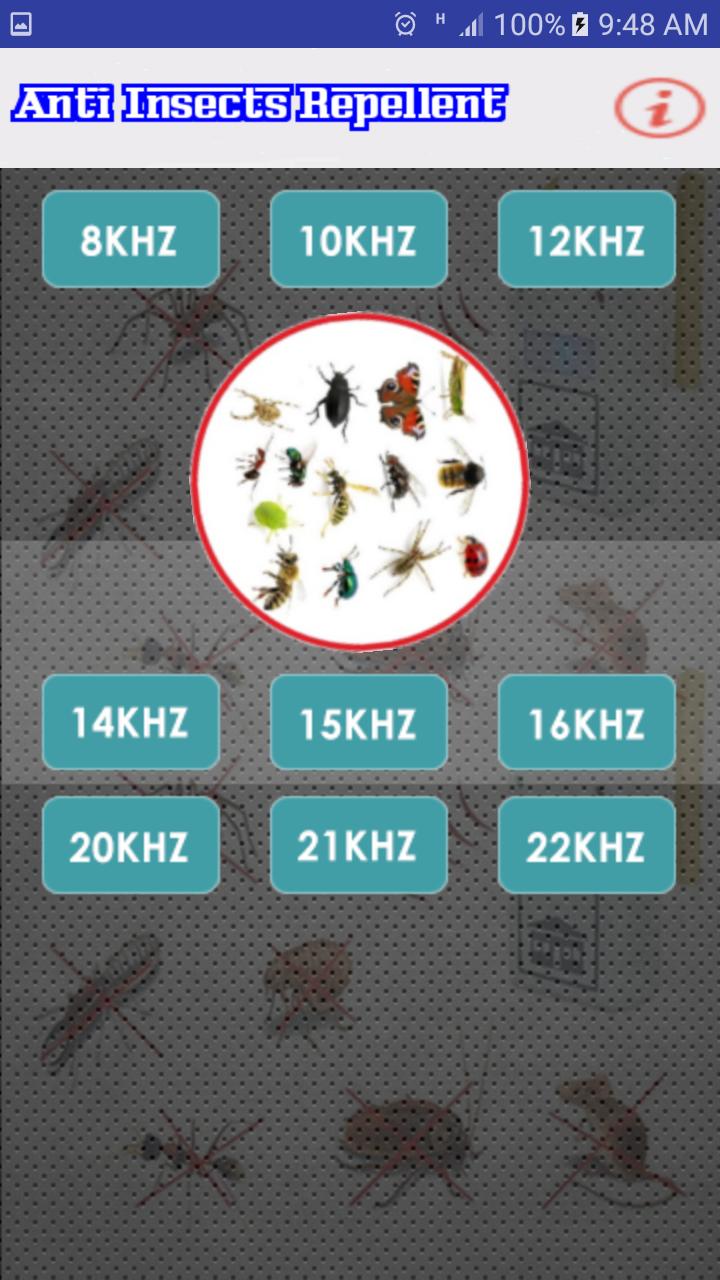This screenshot has width=720, height=1280.
Task: Activate the 8KHZ frequency
Action: point(130,239)
